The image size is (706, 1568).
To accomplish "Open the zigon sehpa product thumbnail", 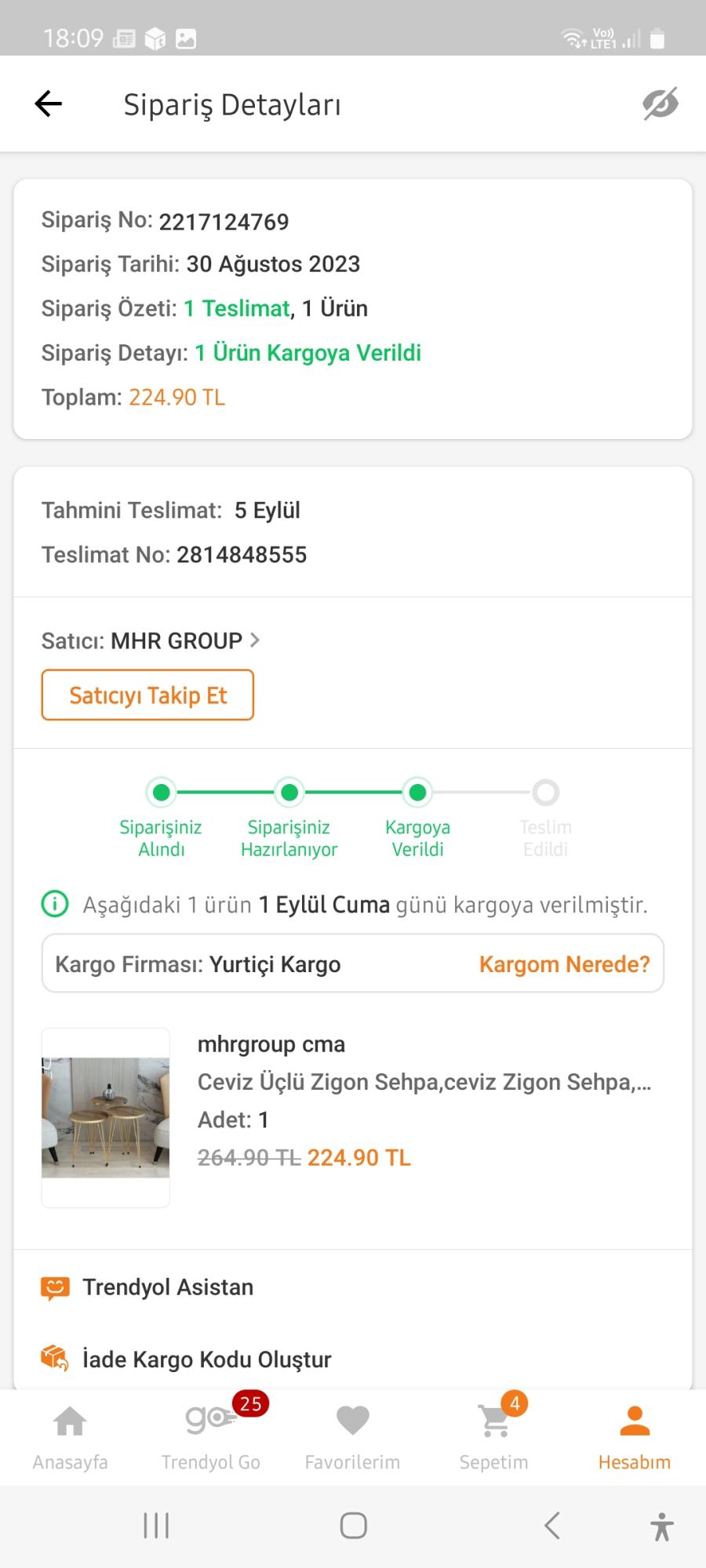I will 105,1118.
